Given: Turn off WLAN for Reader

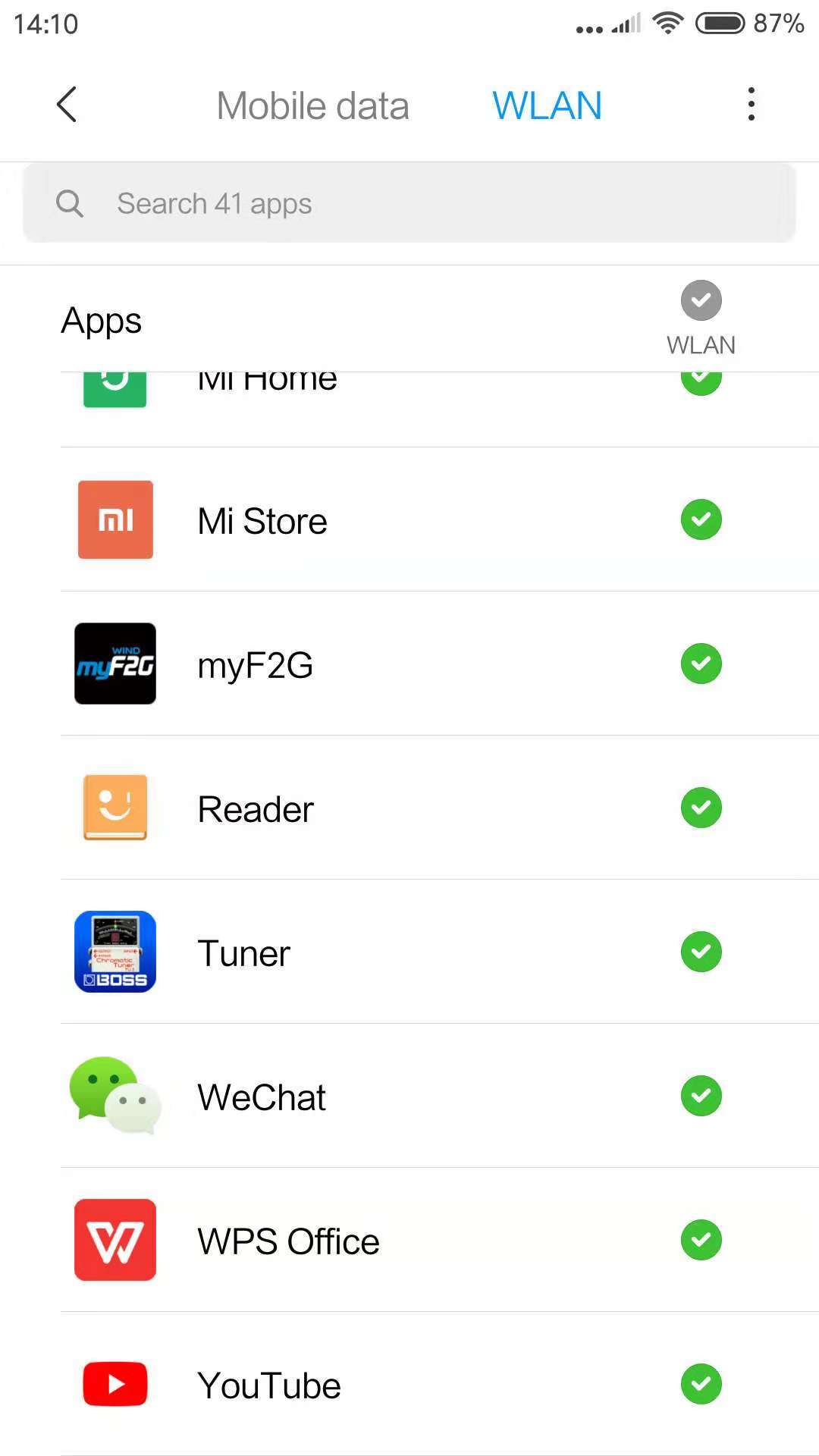Looking at the screenshot, I should coord(701,808).
